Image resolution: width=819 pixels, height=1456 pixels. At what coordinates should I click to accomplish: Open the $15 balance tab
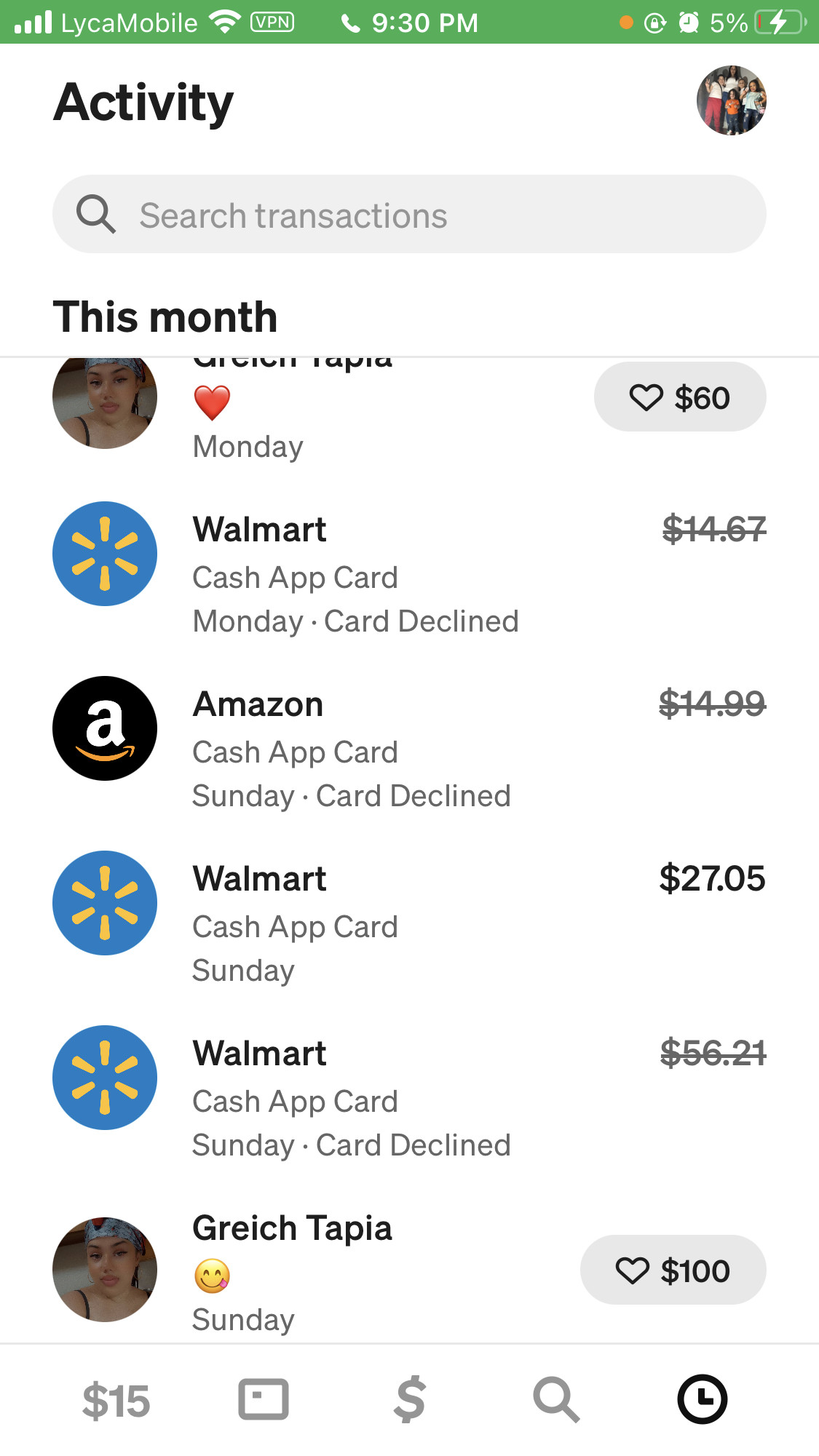[116, 1401]
